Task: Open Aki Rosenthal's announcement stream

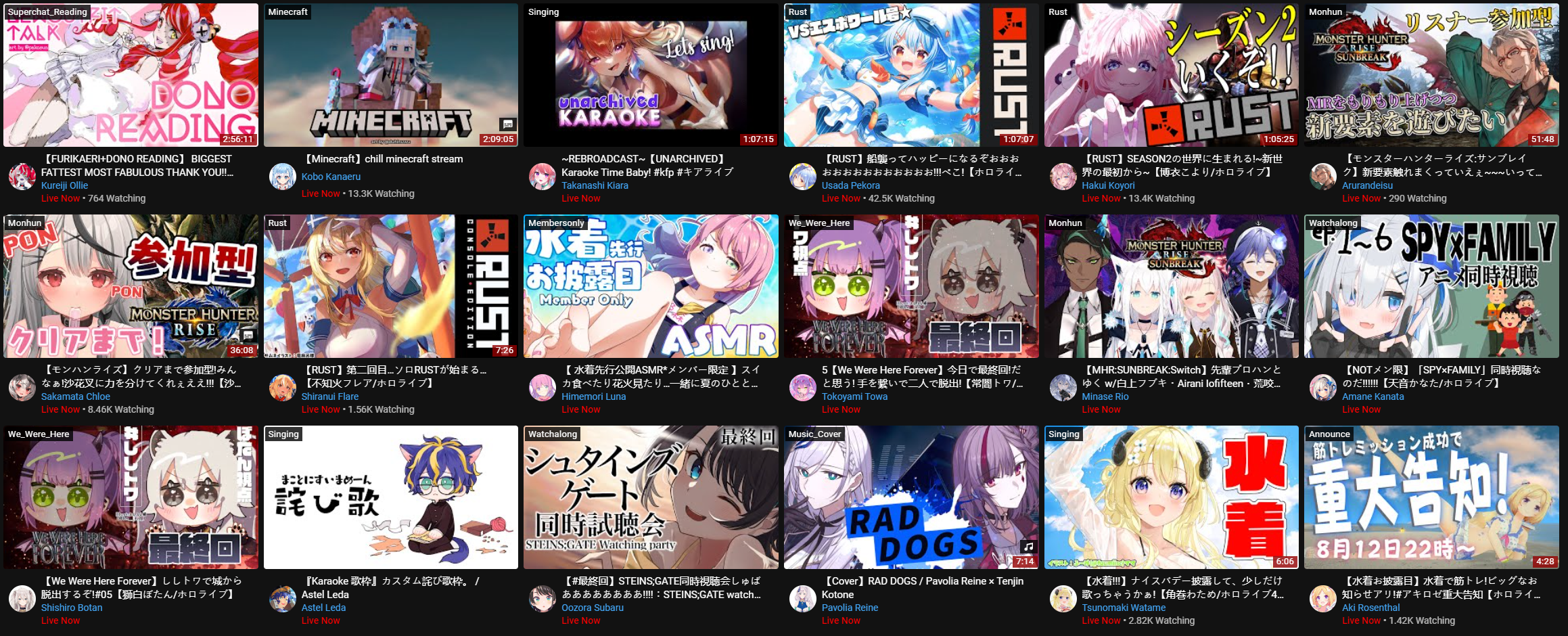Action: pyautogui.click(x=1431, y=497)
